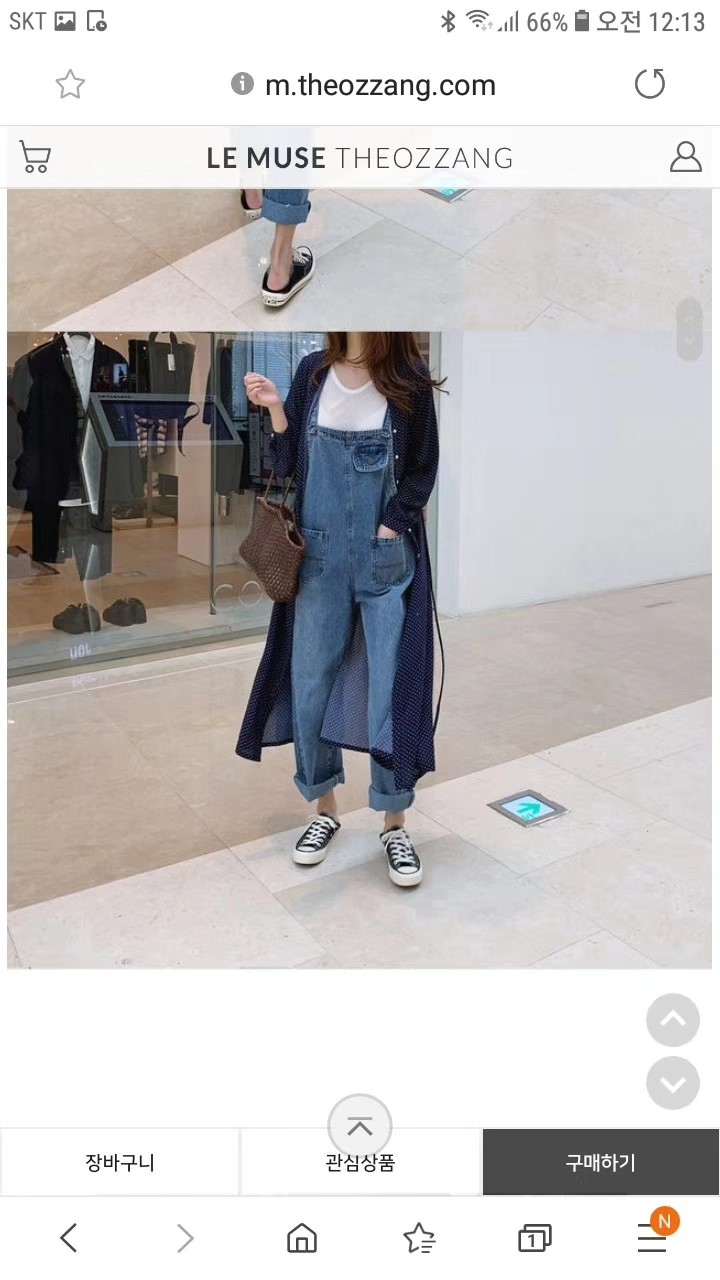Viewport: 720px width, 1280px height.
Task: Buy now with 구매하기
Action: click(600, 1163)
